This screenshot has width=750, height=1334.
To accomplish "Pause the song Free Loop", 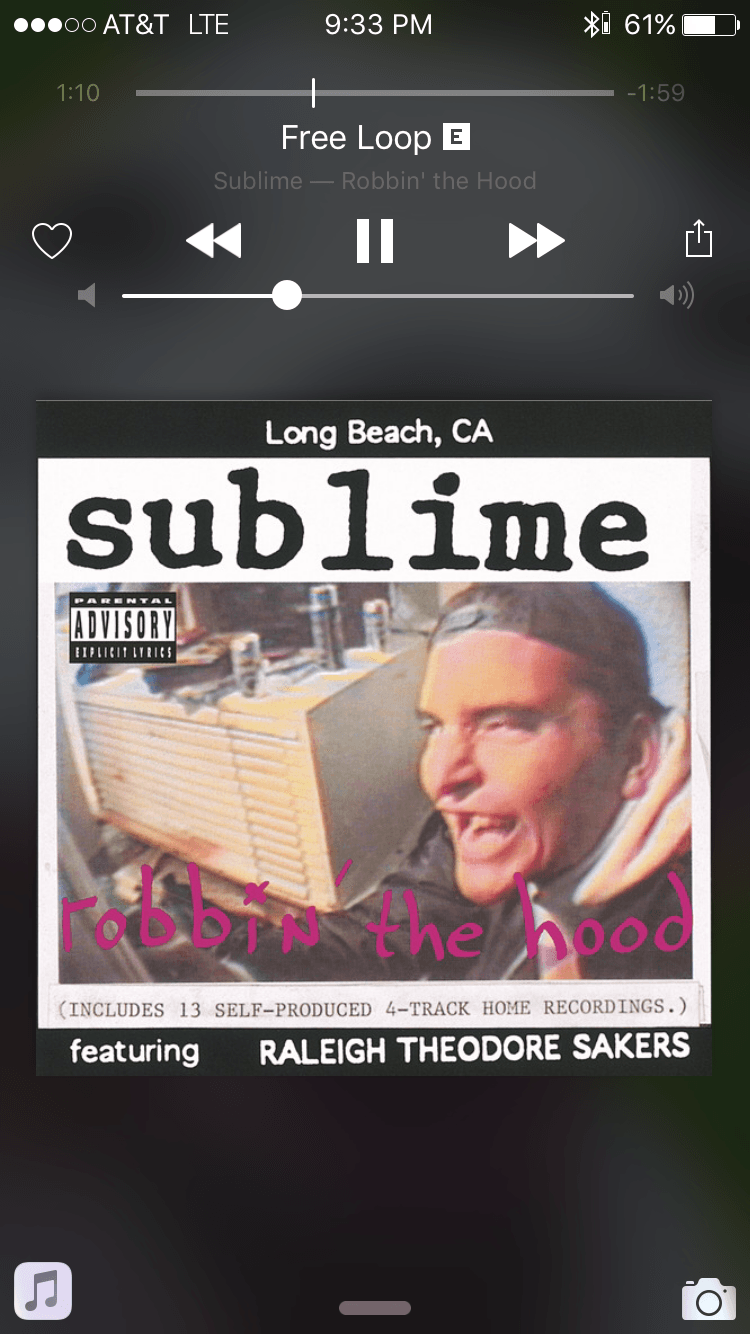I will click(x=375, y=241).
